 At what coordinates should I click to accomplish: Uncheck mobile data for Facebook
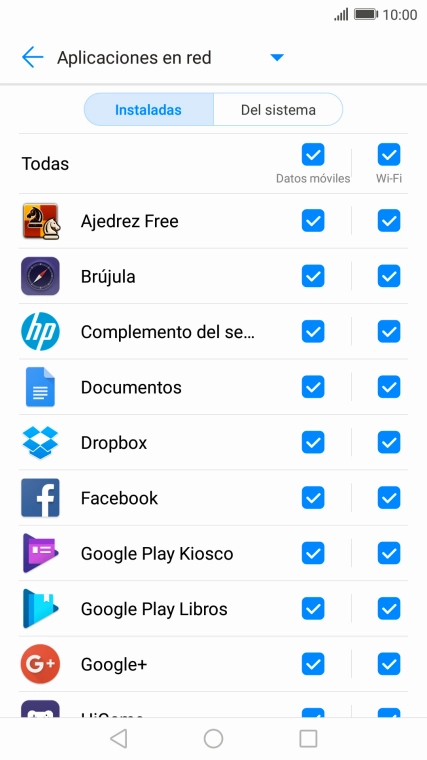(313, 498)
